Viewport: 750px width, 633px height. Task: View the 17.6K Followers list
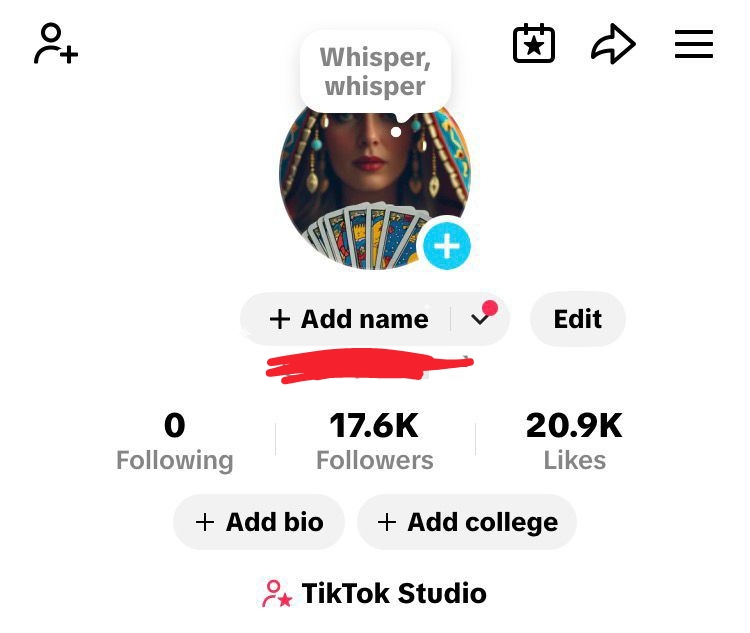[375, 442]
